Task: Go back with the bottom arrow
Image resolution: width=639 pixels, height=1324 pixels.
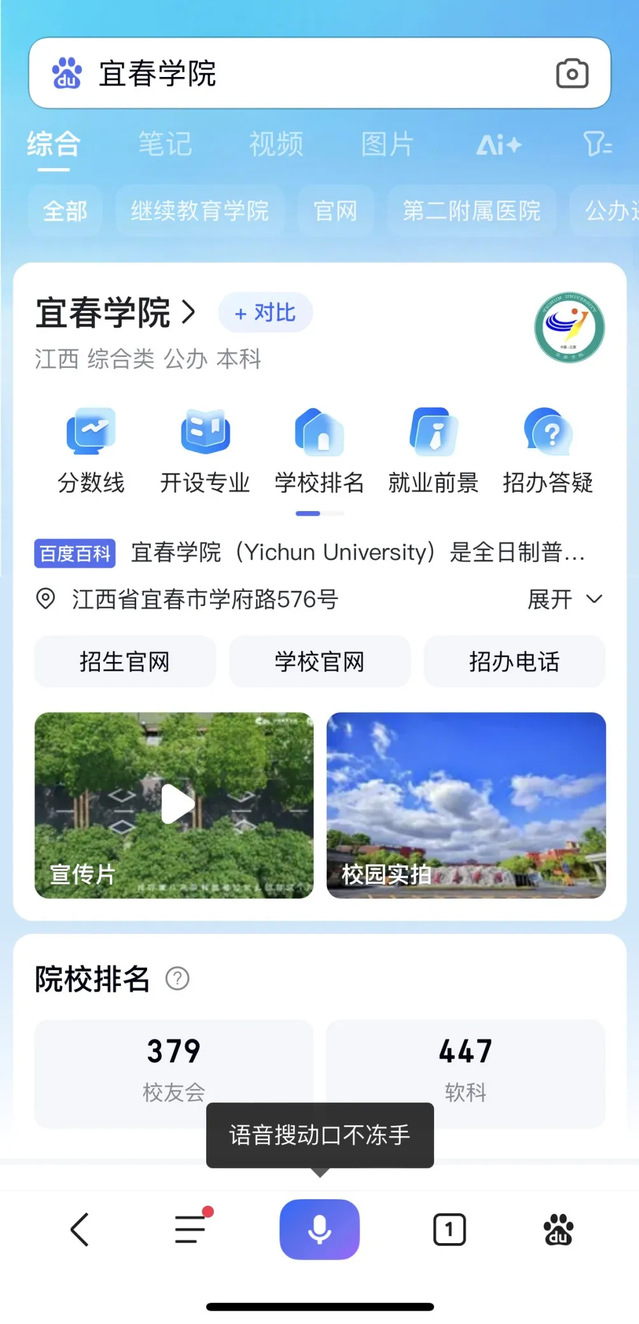Action: 80,1229
